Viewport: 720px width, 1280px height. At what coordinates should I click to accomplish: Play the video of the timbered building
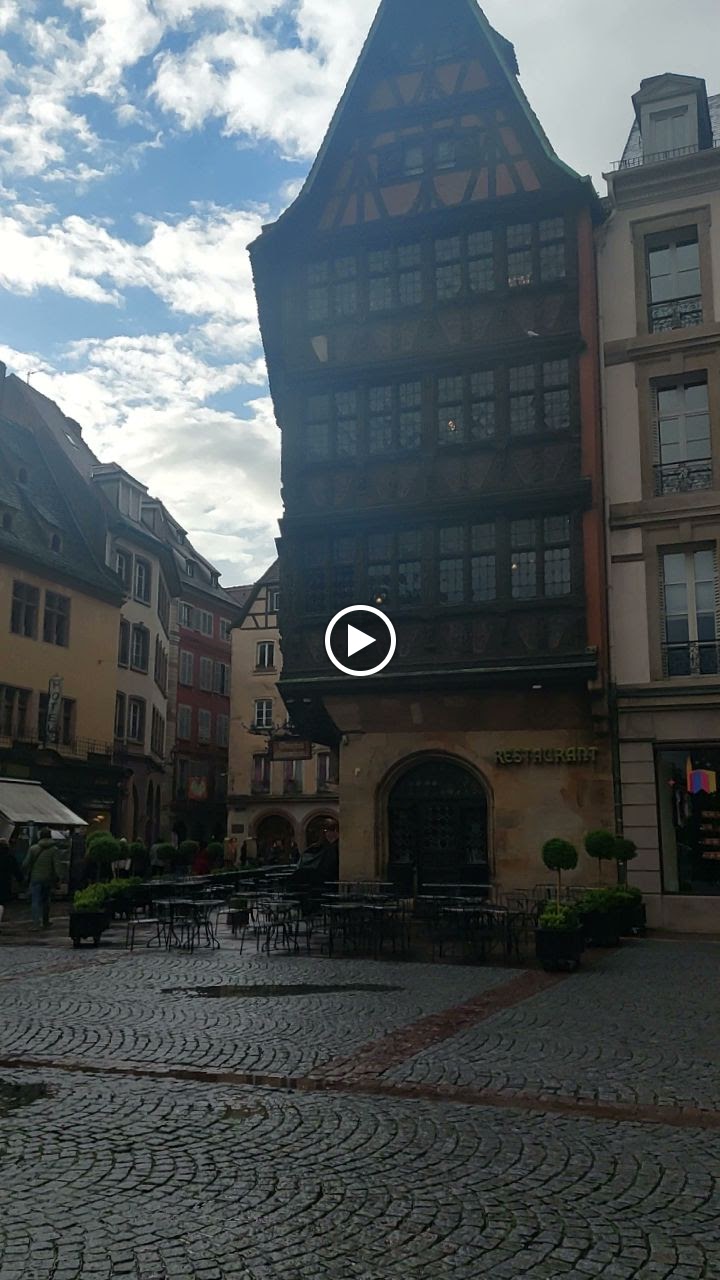coord(360,641)
